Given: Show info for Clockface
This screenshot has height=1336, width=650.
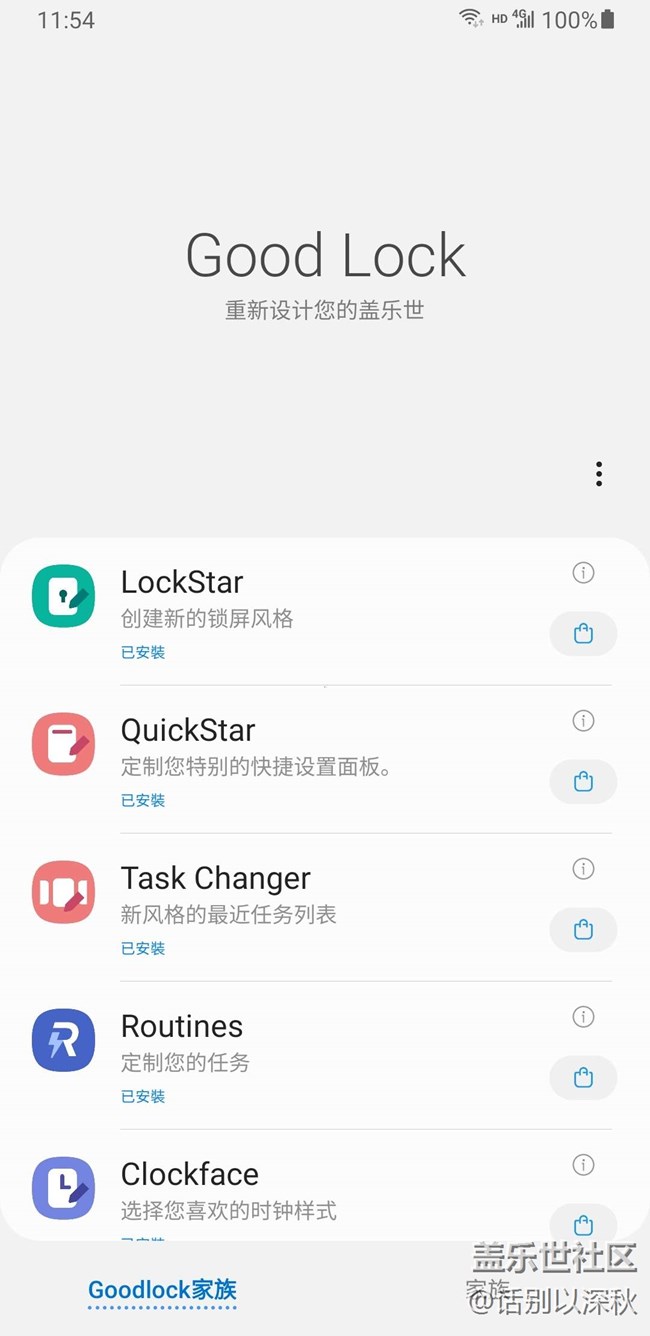Looking at the screenshot, I should [x=583, y=1165].
